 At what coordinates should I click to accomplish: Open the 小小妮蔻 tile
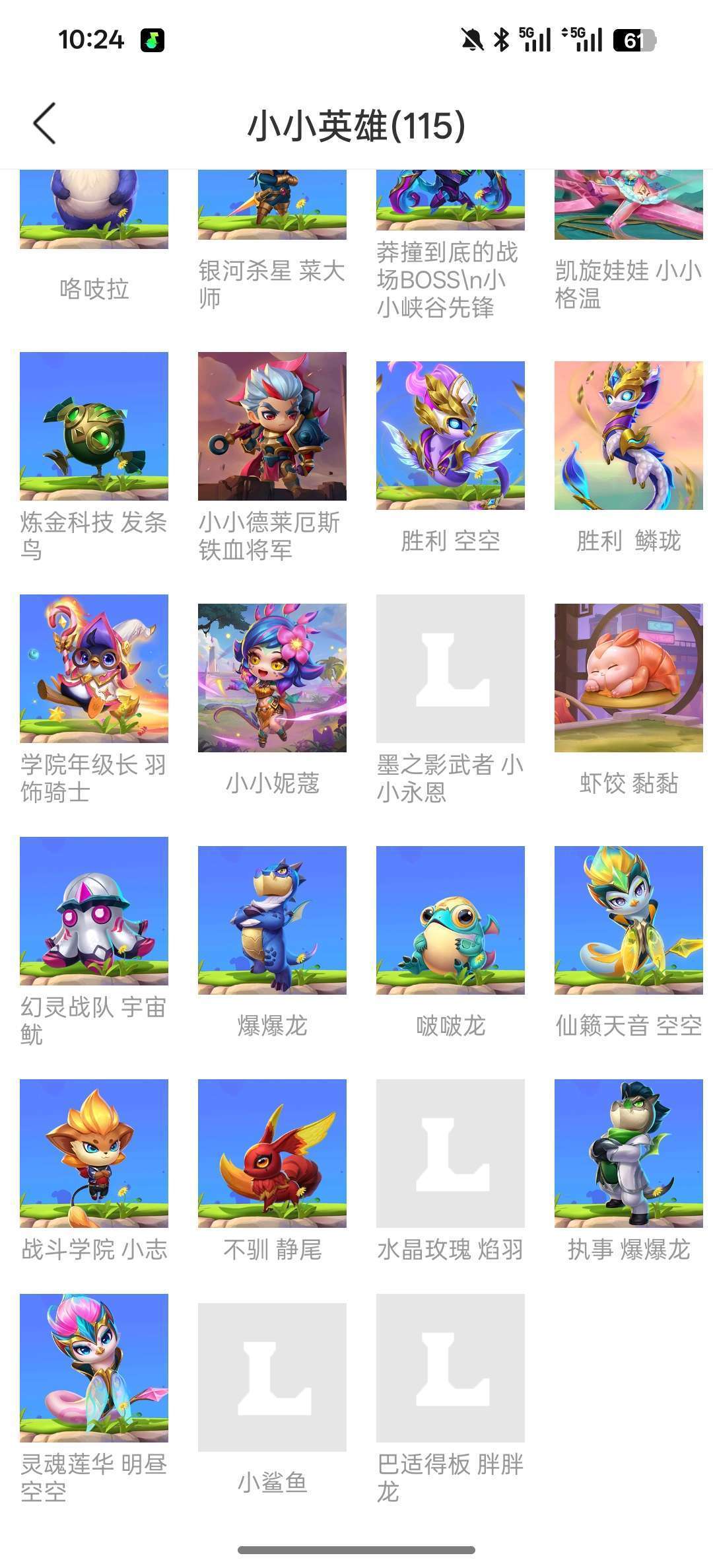272,678
